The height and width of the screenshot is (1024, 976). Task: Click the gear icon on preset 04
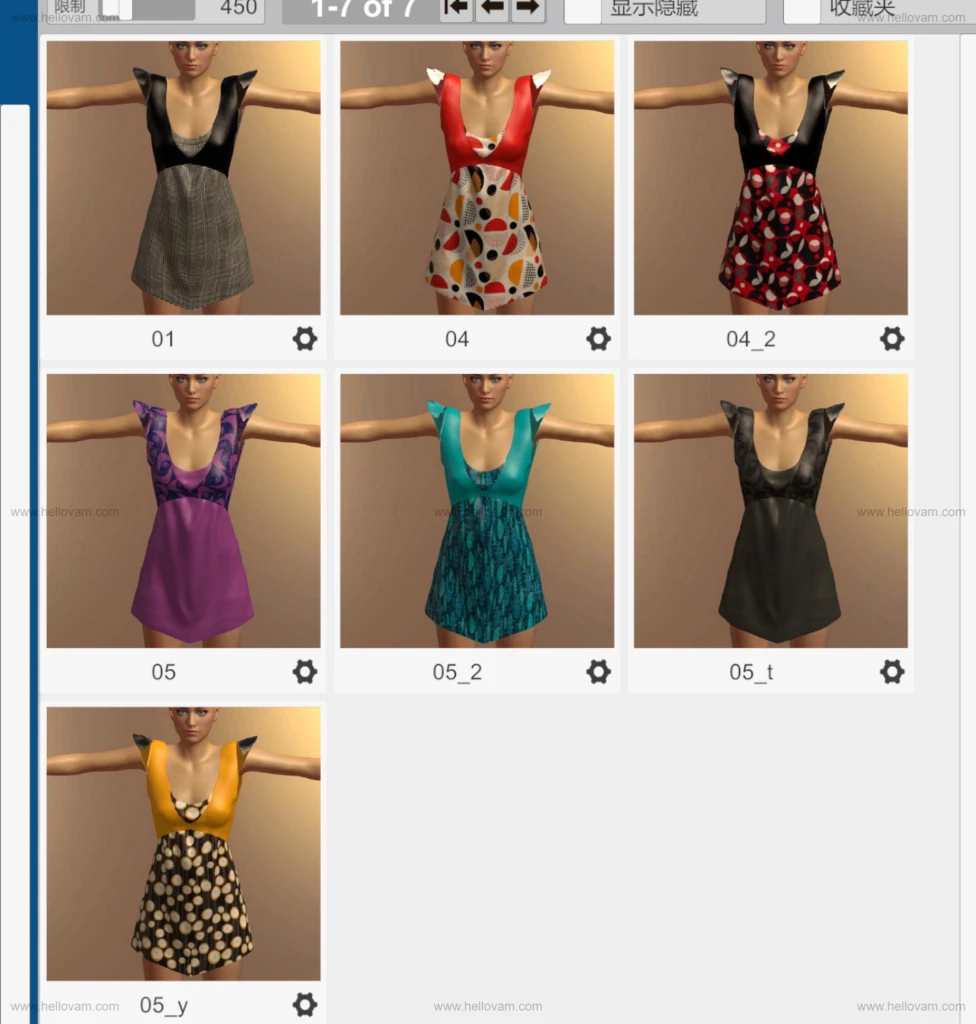(598, 339)
